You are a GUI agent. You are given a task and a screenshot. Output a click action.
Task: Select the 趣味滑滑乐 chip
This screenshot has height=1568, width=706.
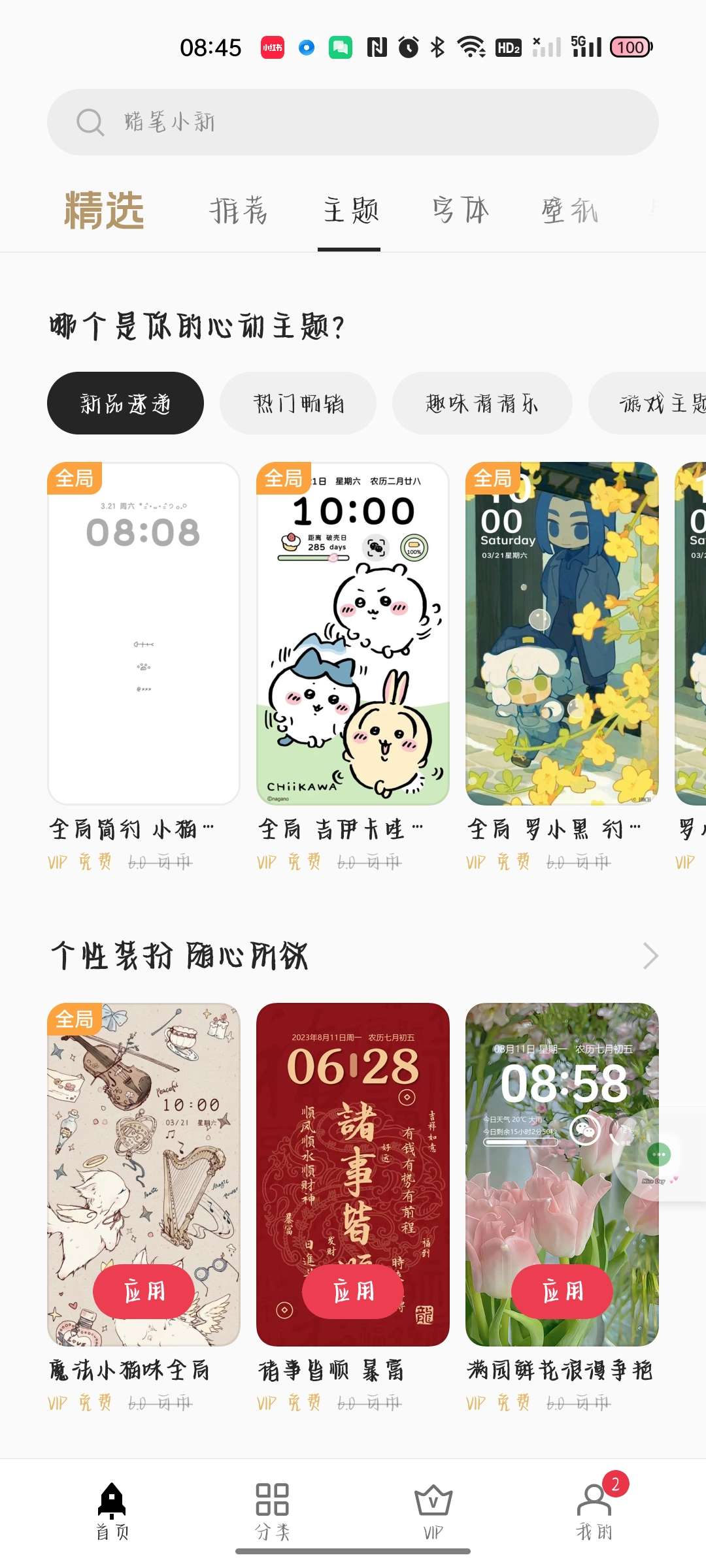coord(482,404)
